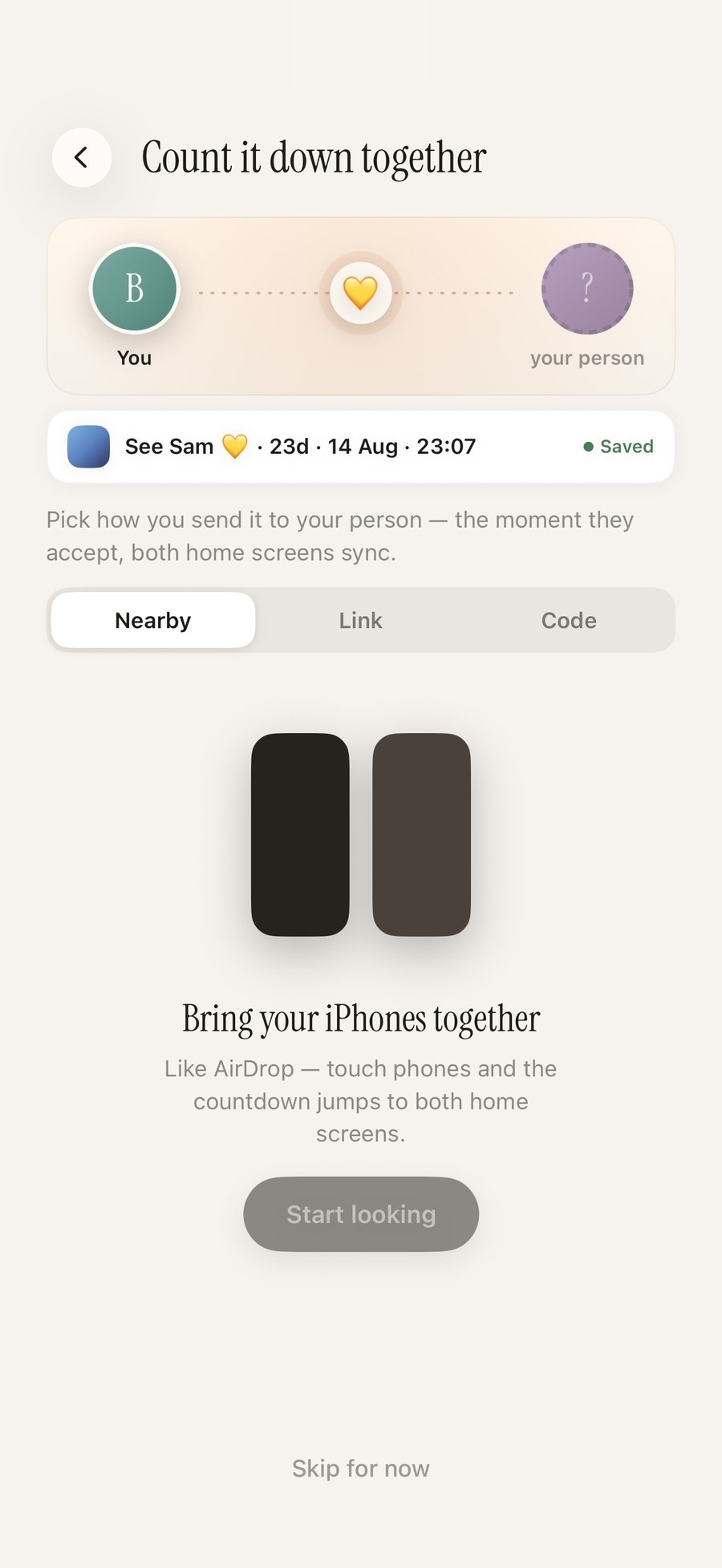Open the See Sam countdown card

361,447
